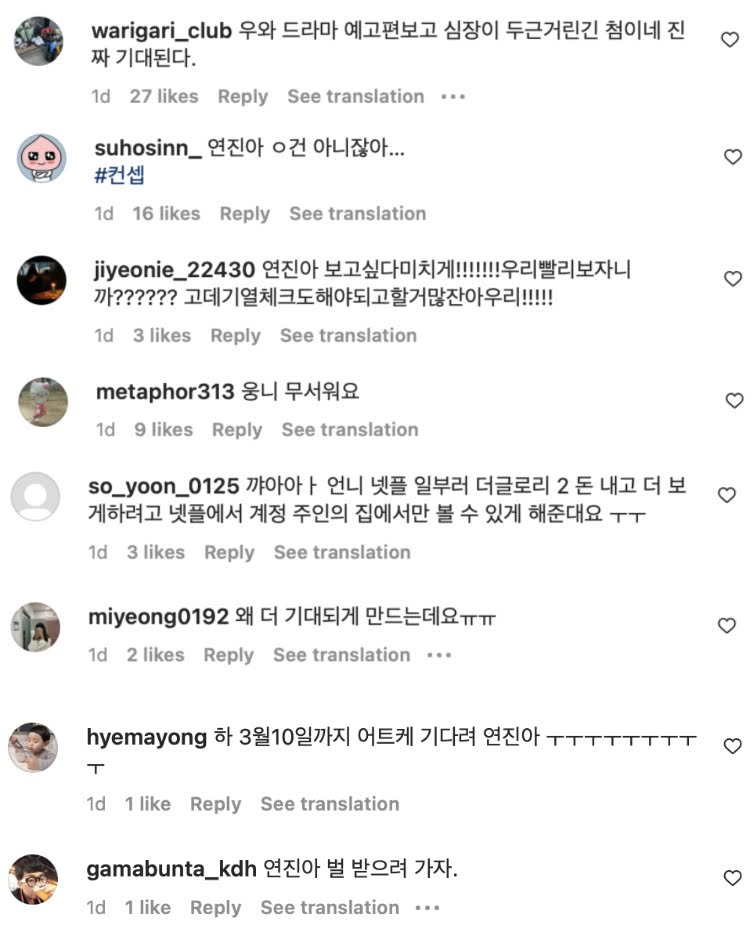Reply to jiyeonie_22430's comment

[235, 335]
